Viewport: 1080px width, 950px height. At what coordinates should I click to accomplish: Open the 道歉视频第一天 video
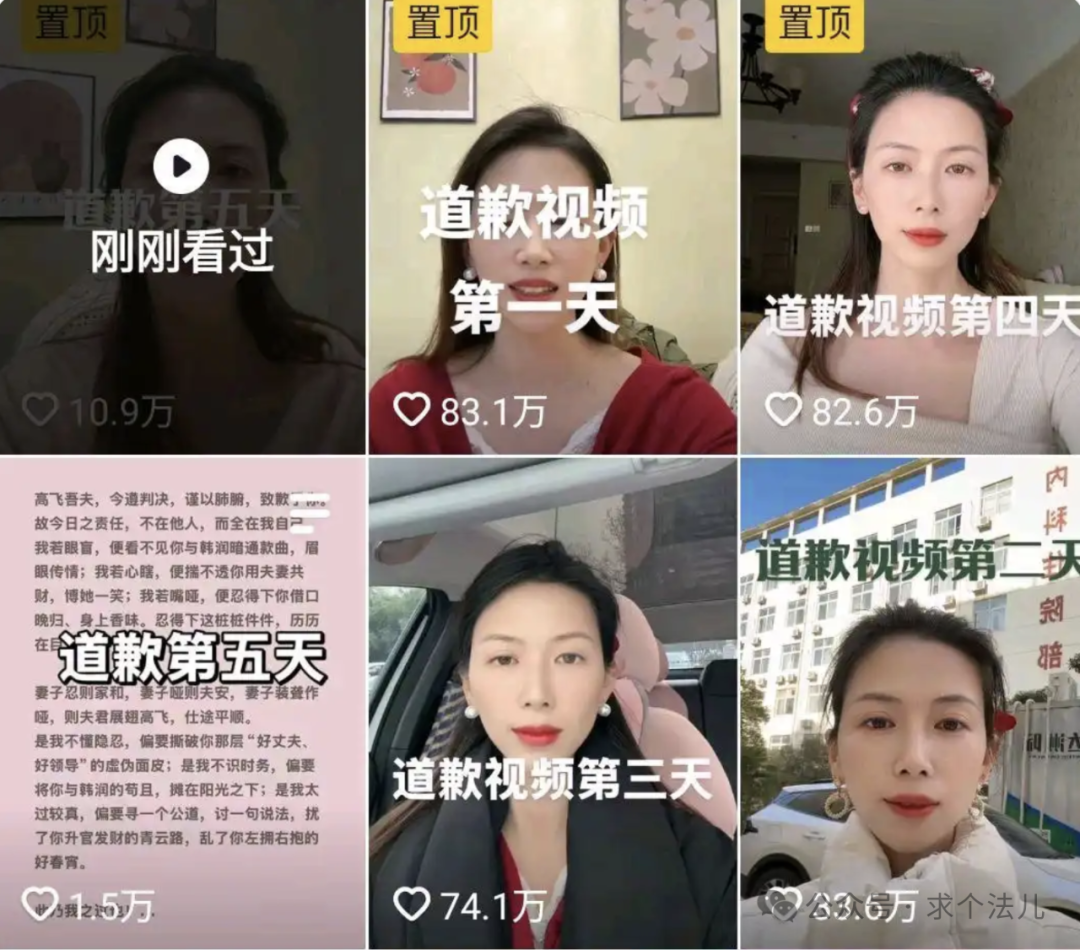[552, 230]
